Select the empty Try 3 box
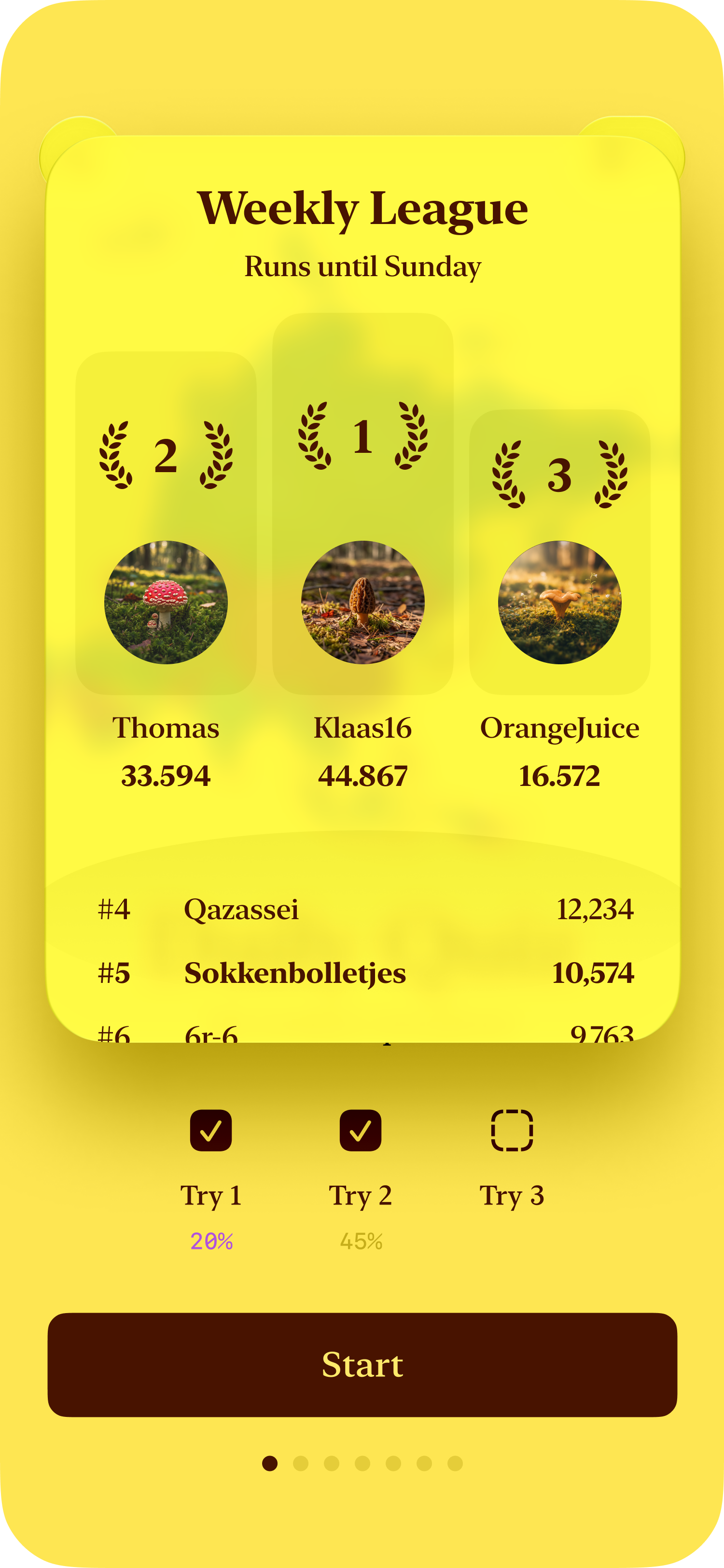The height and width of the screenshot is (1568, 724). (x=512, y=1130)
